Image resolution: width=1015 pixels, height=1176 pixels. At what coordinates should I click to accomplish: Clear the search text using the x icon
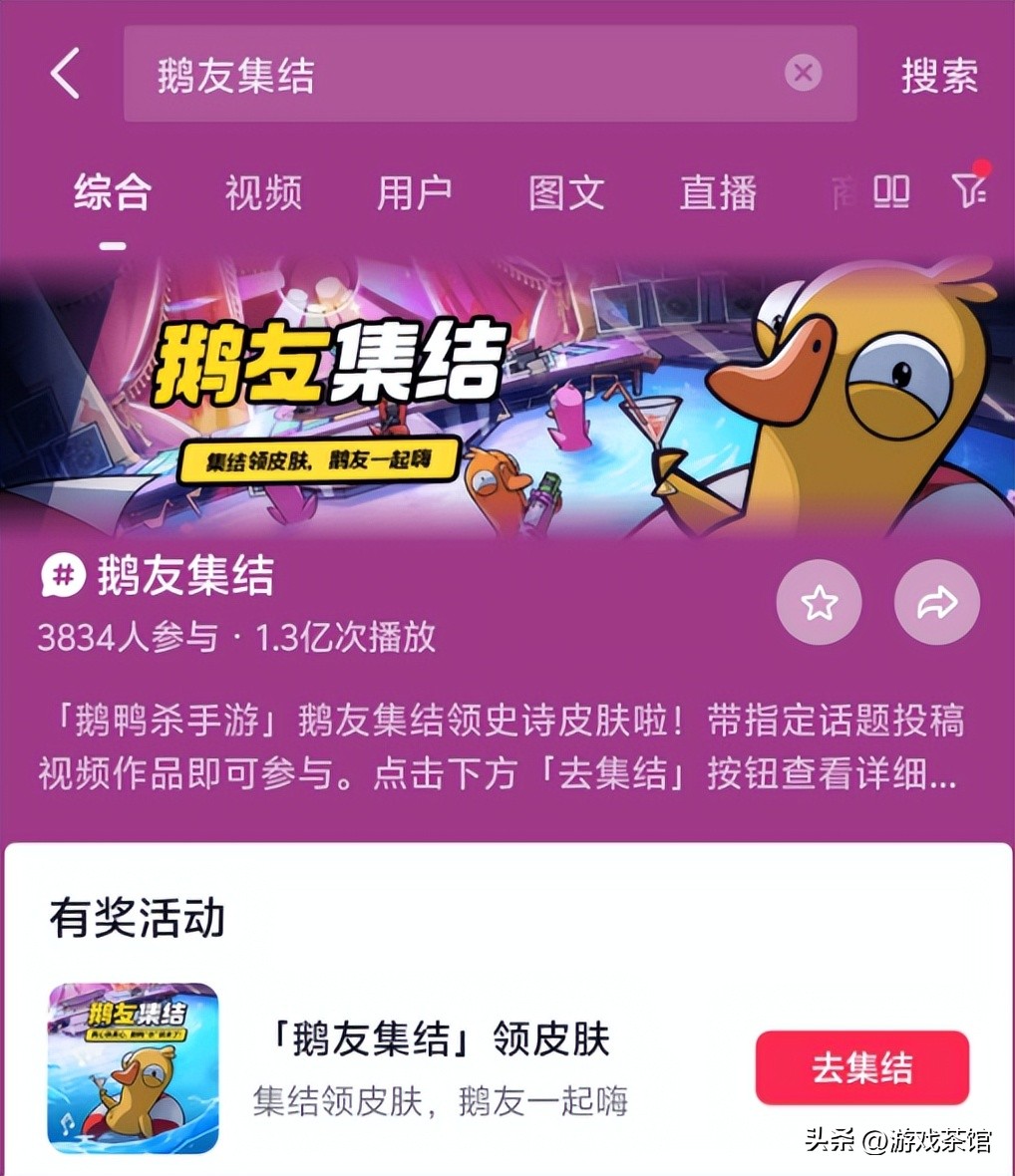coord(803,72)
